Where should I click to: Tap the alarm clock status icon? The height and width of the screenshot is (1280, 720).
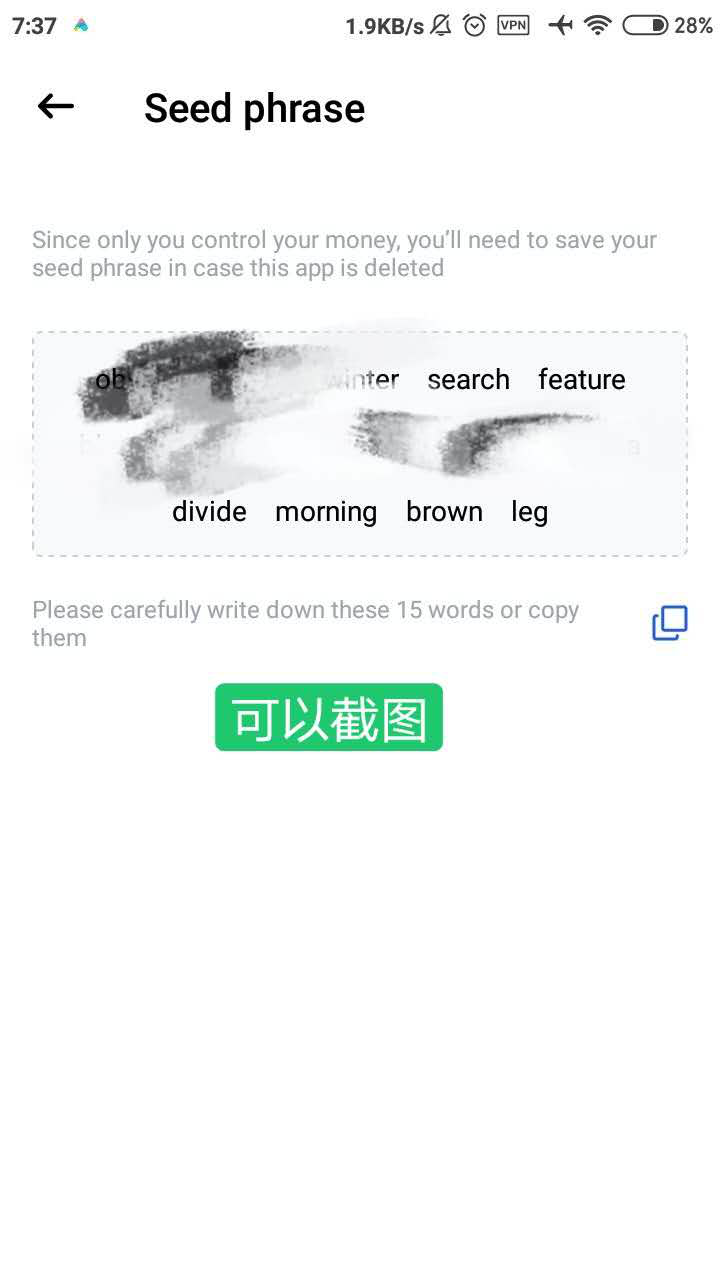[472, 25]
